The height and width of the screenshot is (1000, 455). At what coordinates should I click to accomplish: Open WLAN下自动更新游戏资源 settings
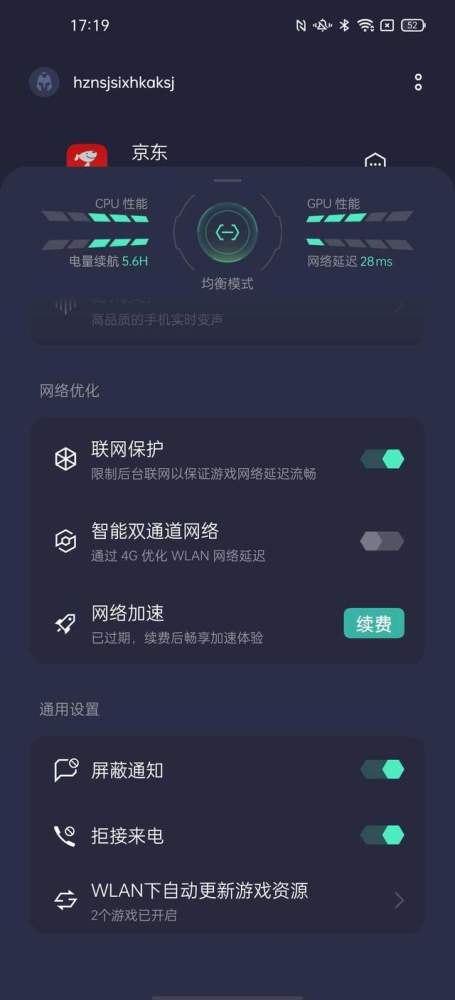click(x=227, y=900)
